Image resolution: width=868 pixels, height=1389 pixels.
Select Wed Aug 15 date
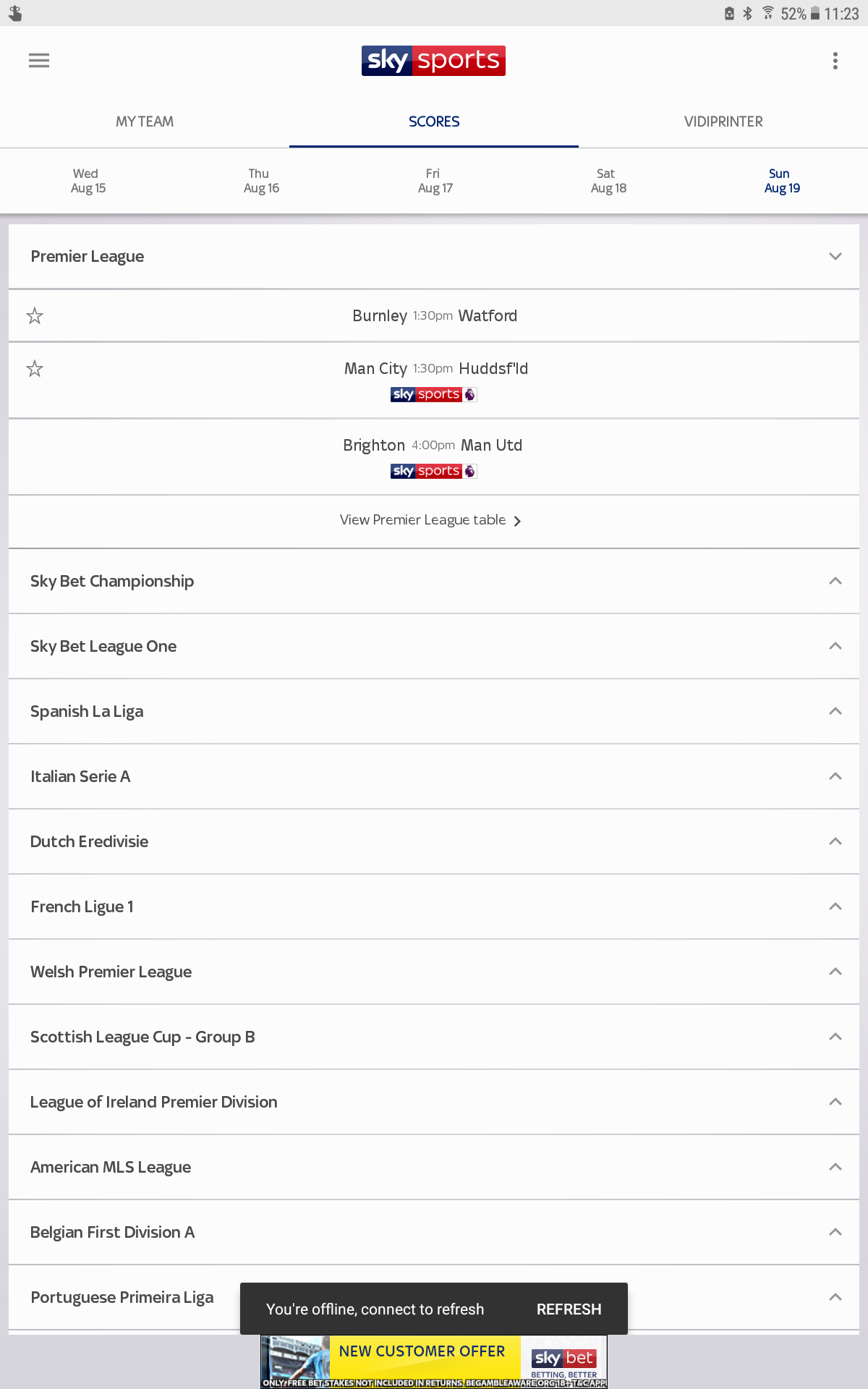pyautogui.click(x=88, y=181)
